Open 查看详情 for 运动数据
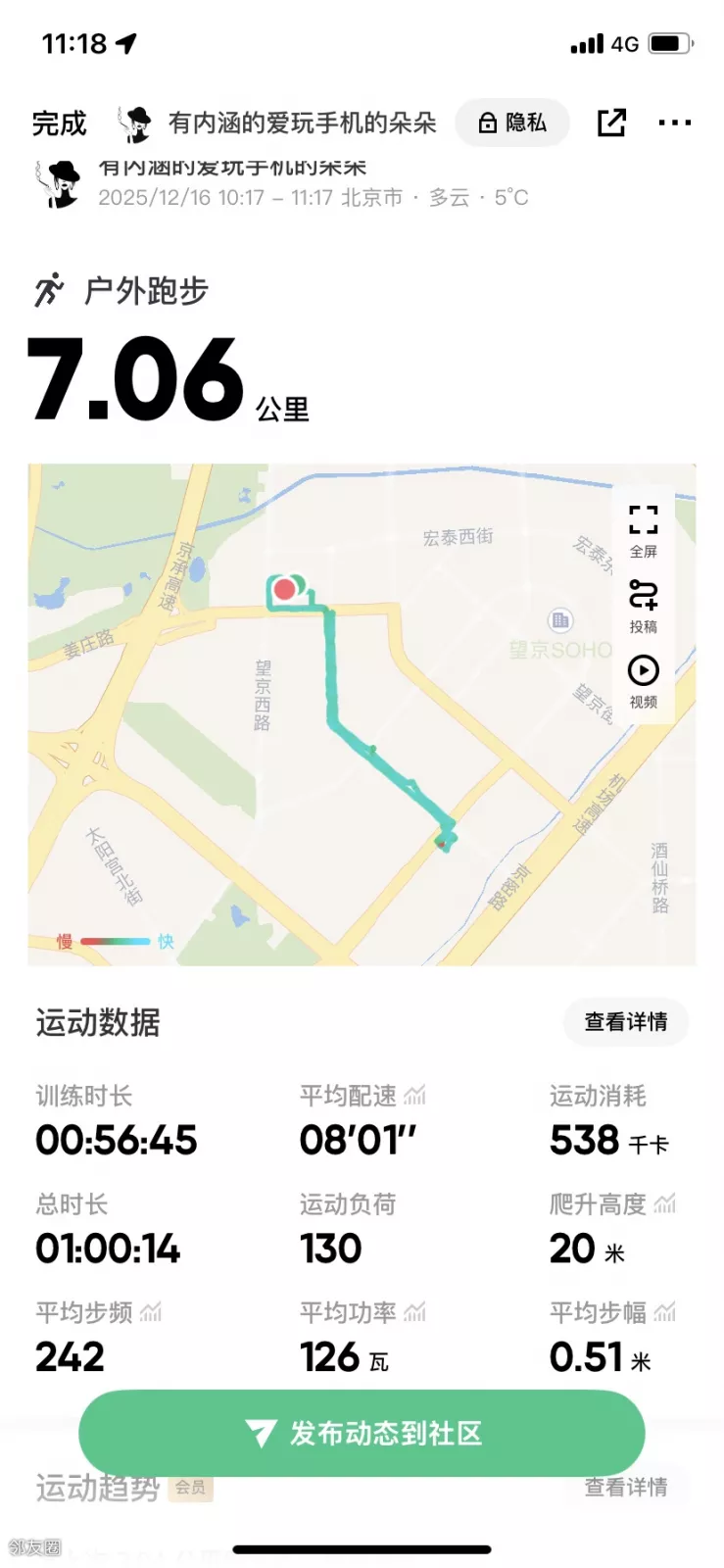The height and width of the screenshot is (1568, 724). pos(625,1022)
